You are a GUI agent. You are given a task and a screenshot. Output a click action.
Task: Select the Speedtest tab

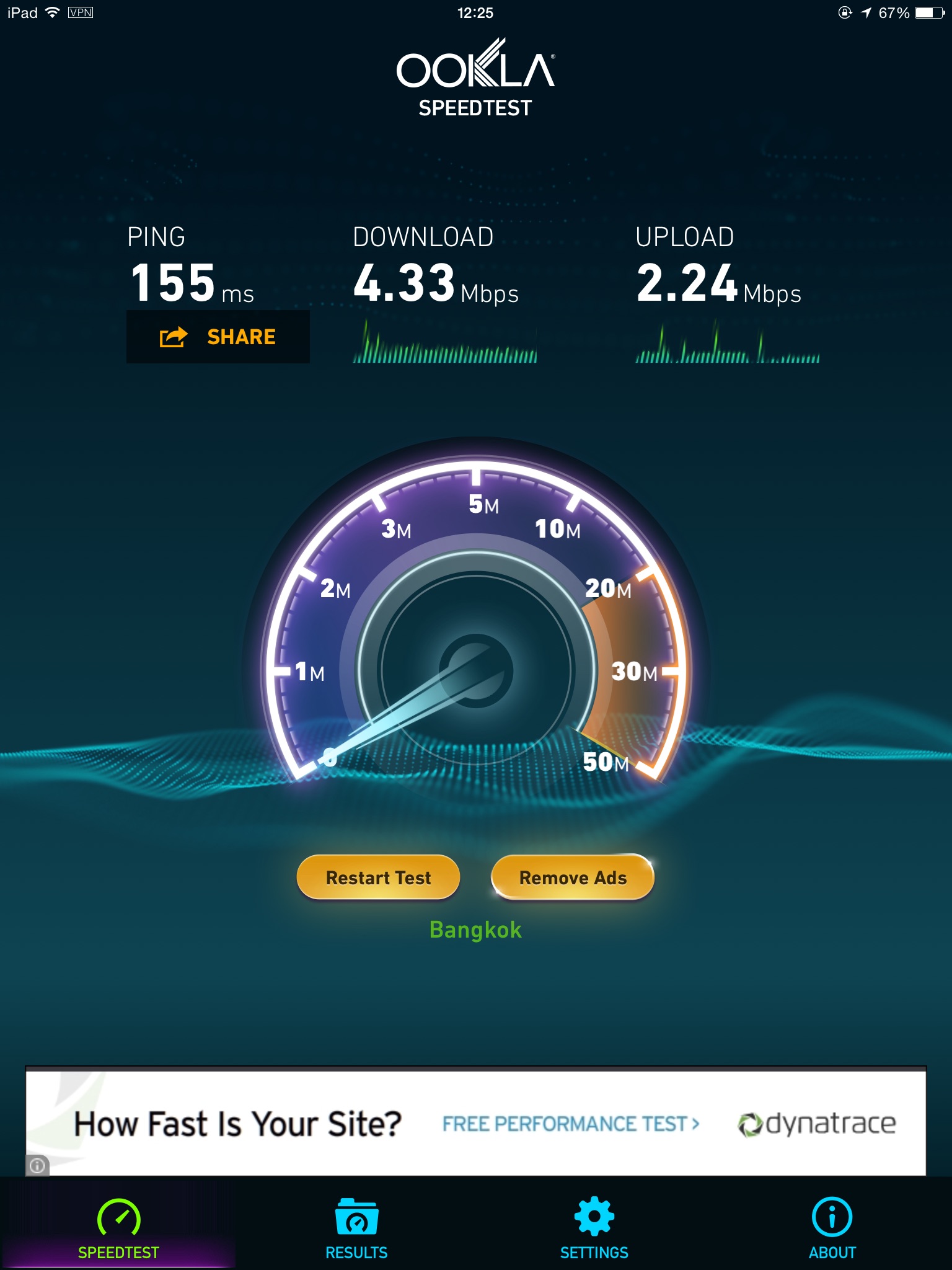[x=118, y=1228]
